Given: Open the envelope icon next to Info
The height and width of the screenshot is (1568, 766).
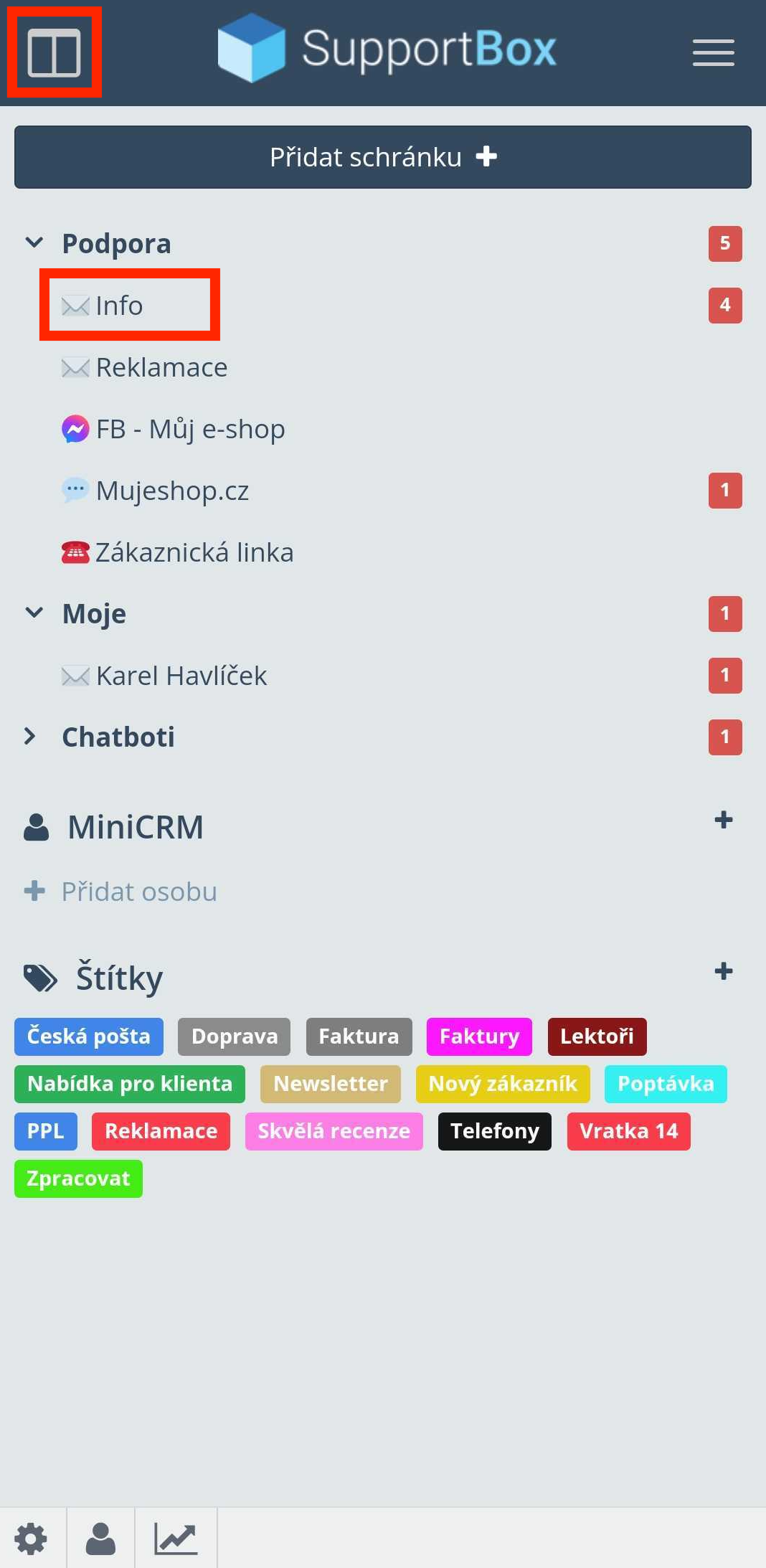Looking at the screenshot, I should [75, 306].
